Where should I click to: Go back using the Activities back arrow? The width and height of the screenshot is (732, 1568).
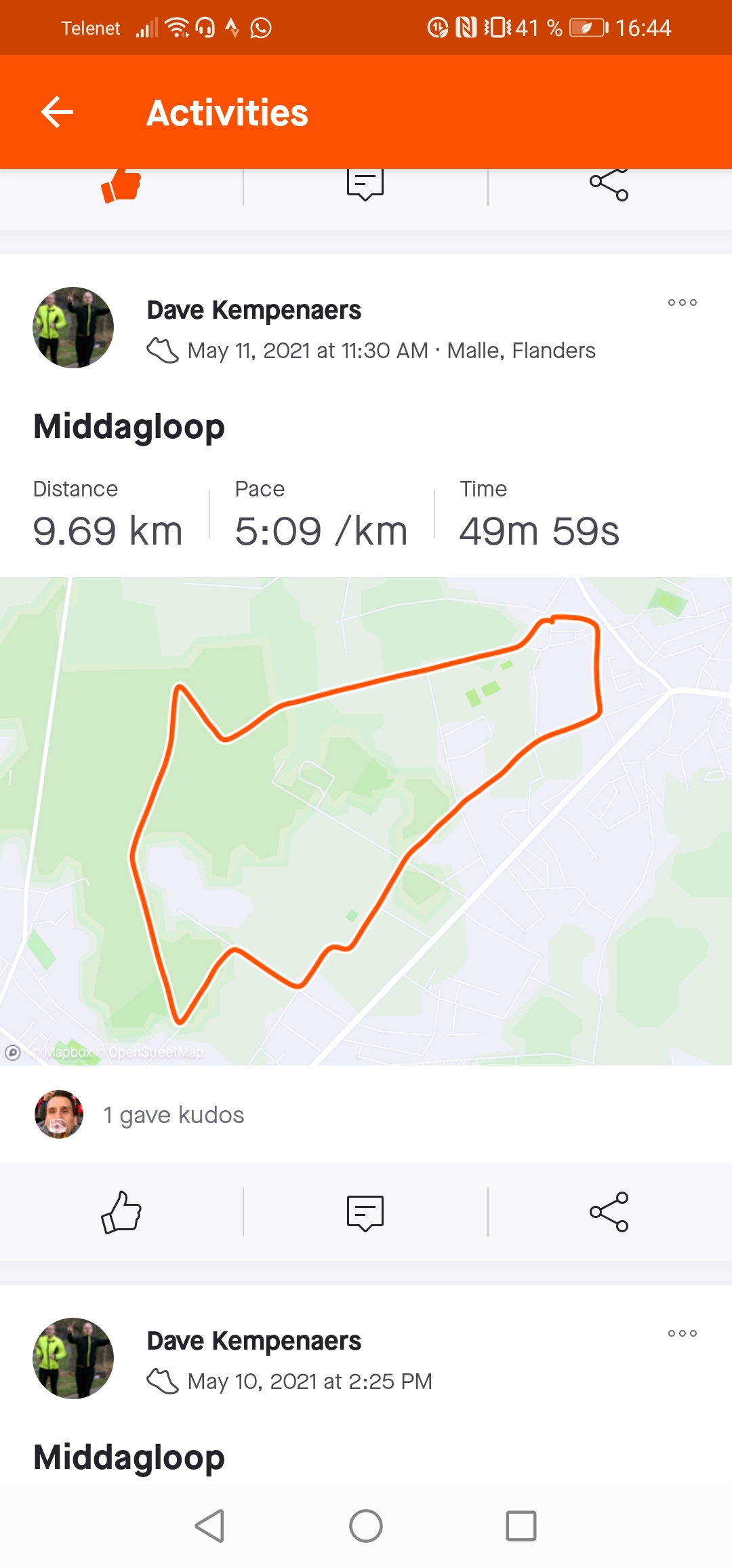coord(57,112)
